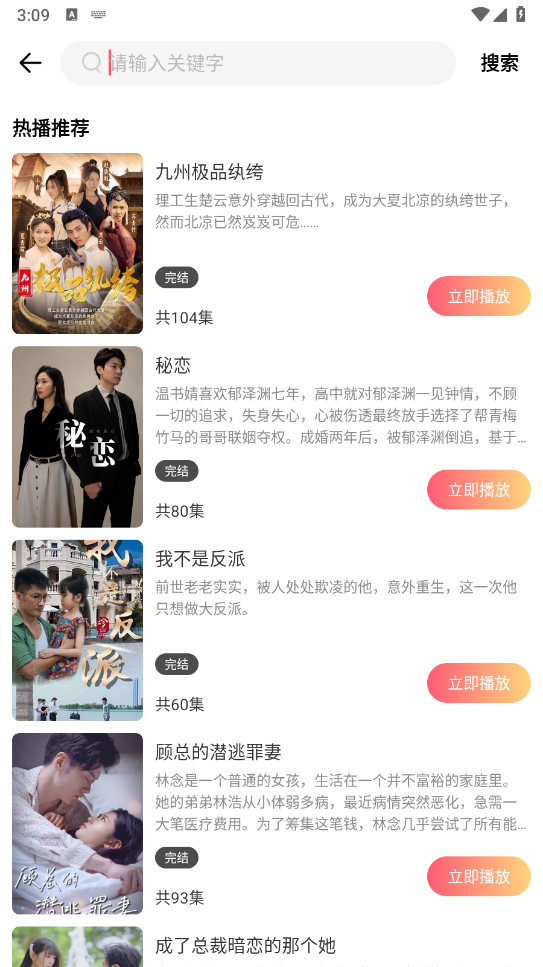
Task: Open the 我不是反派 poster
Action: 77,630
